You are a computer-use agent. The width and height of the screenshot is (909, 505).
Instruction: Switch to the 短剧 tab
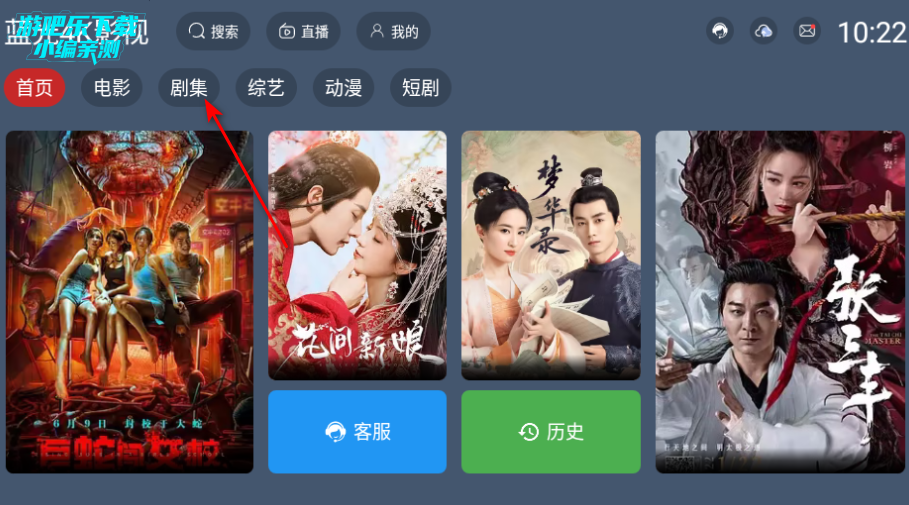420,88
